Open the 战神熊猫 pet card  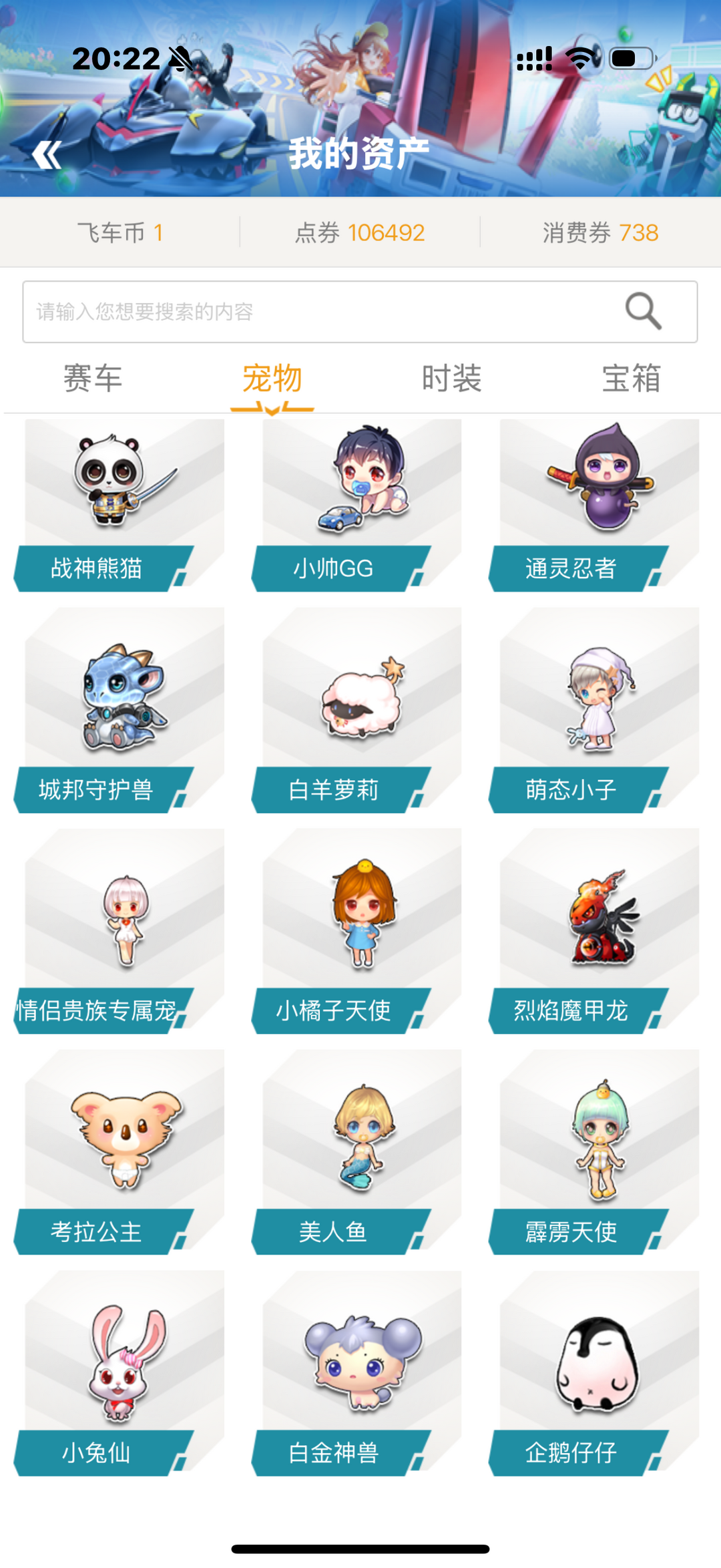click(x=120, y=506)
